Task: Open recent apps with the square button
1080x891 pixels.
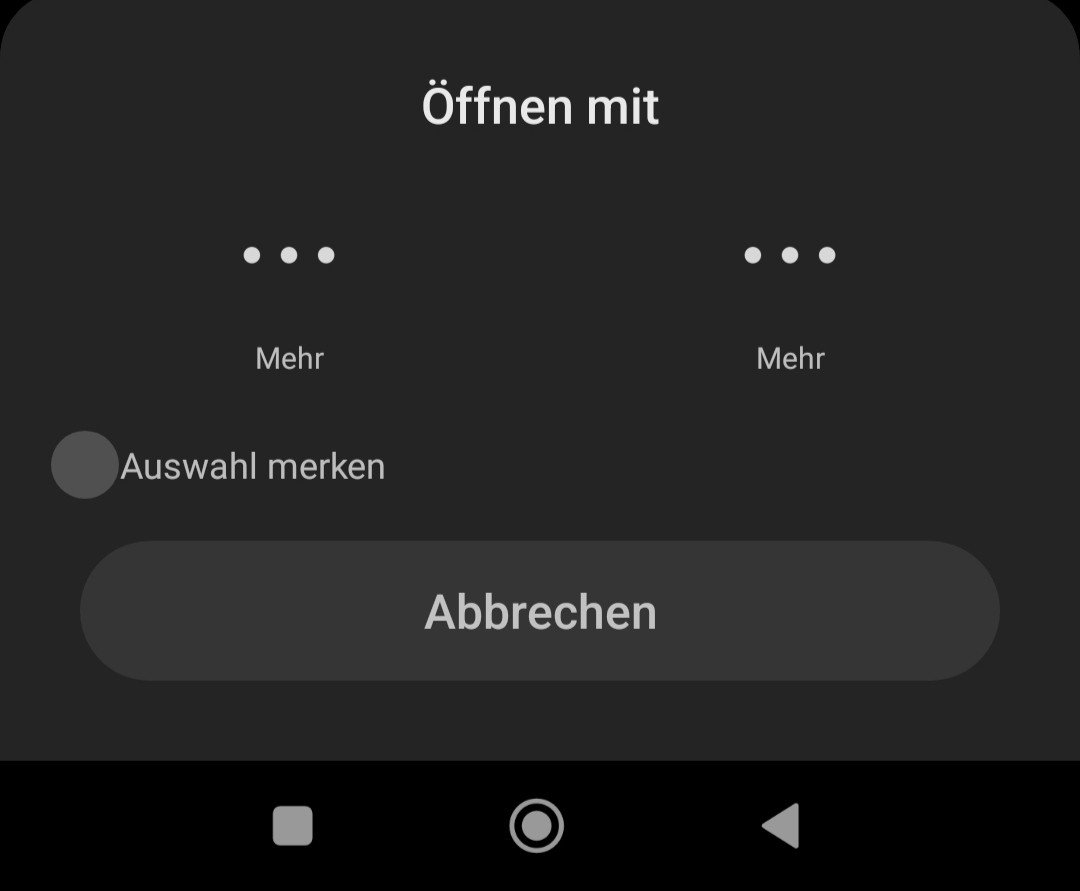Action: pos(293,826)
